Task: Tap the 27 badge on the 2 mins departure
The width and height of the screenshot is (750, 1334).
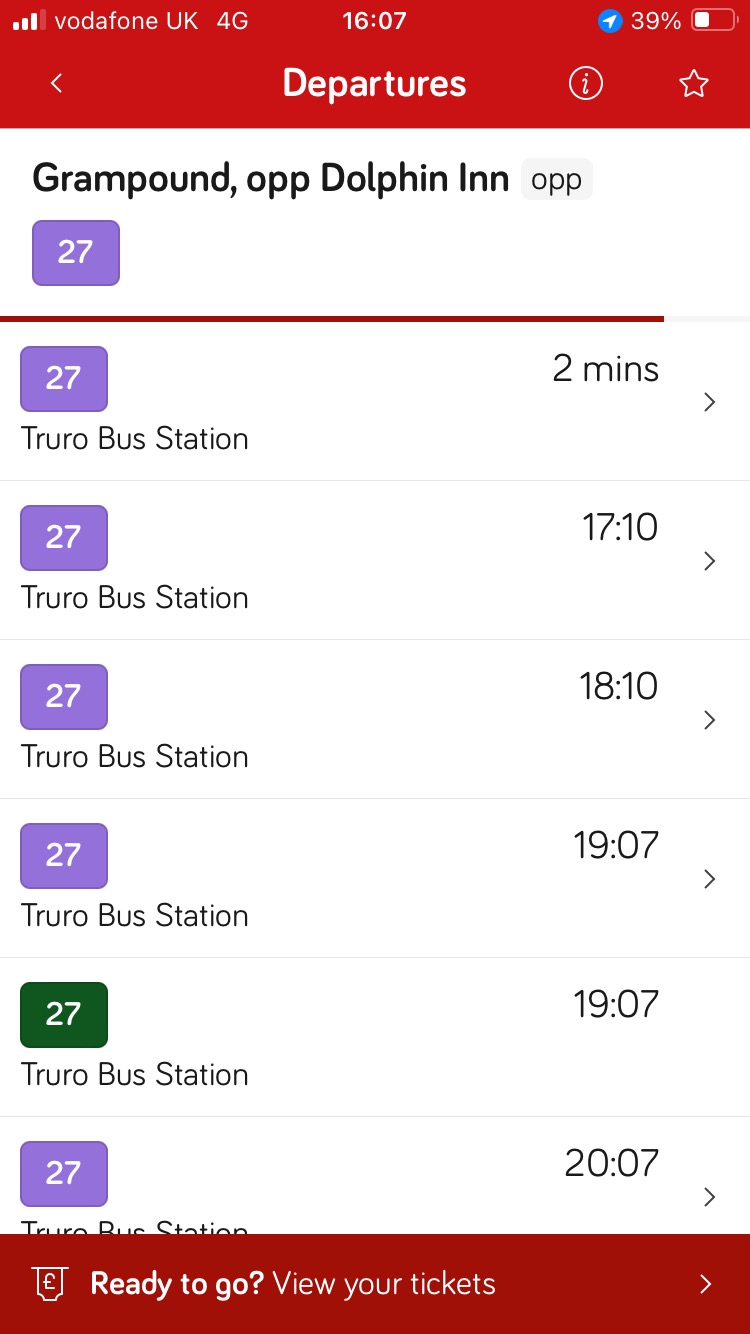Action: [63, 379]
